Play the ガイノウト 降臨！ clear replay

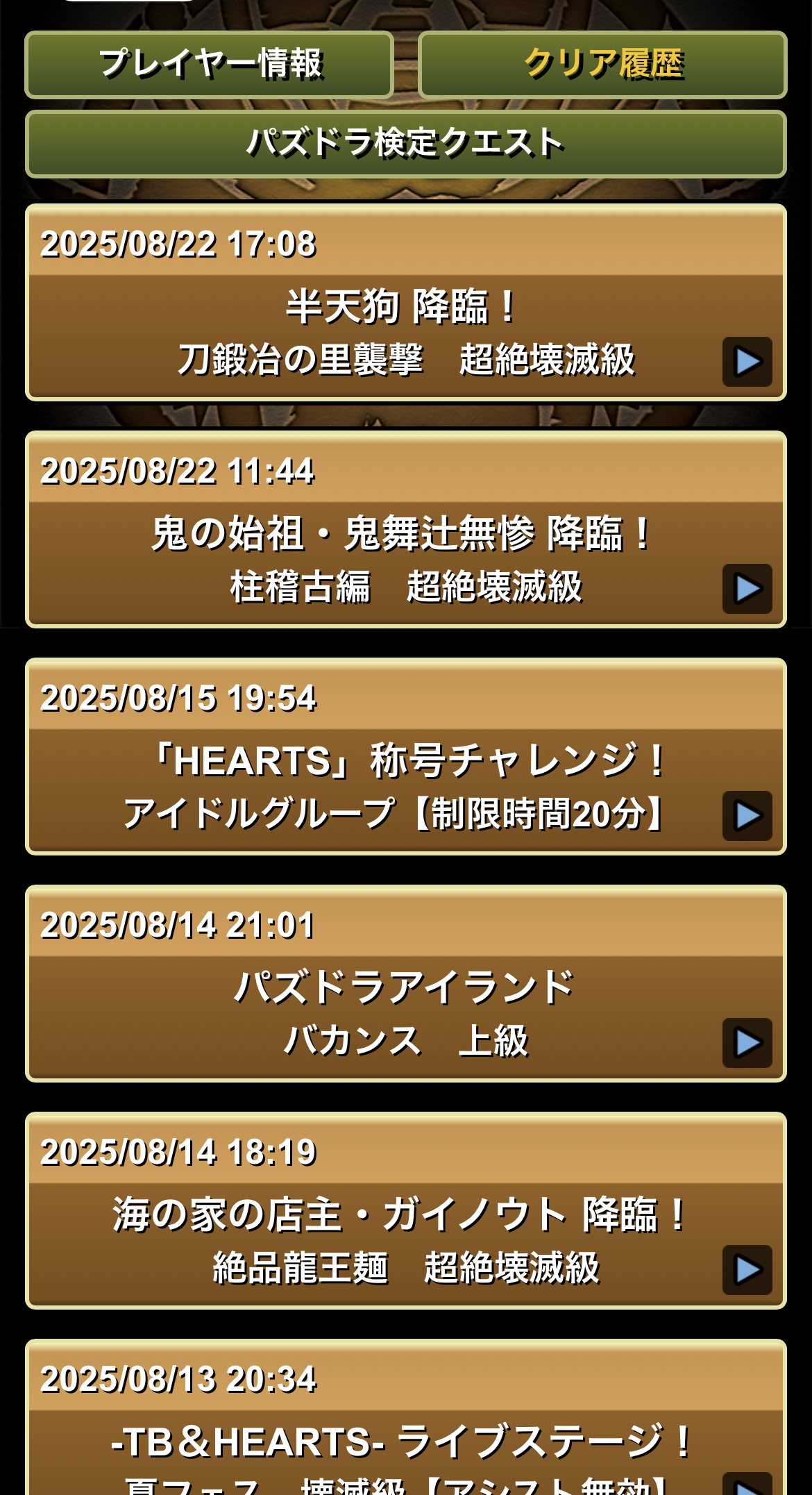pyautogui.click(x=747, y=1270)
